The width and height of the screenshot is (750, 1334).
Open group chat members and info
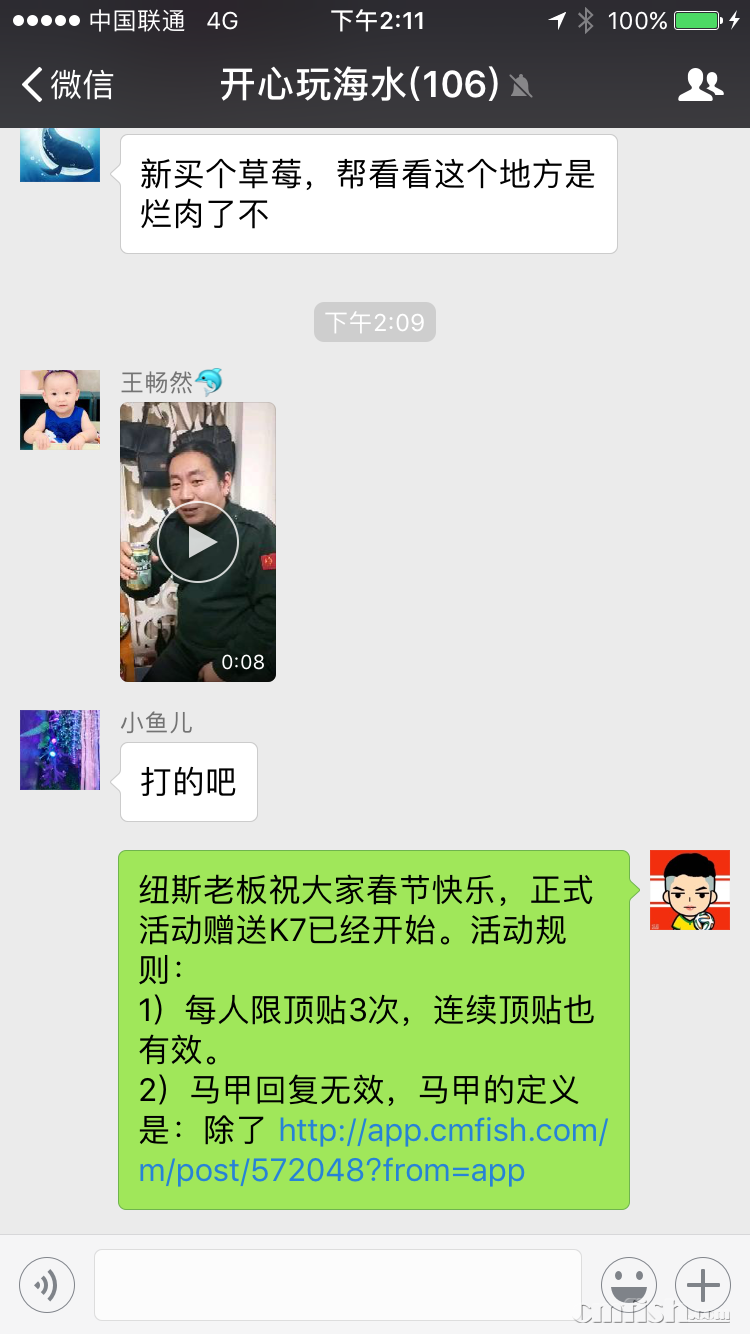[x=700, y=85]
